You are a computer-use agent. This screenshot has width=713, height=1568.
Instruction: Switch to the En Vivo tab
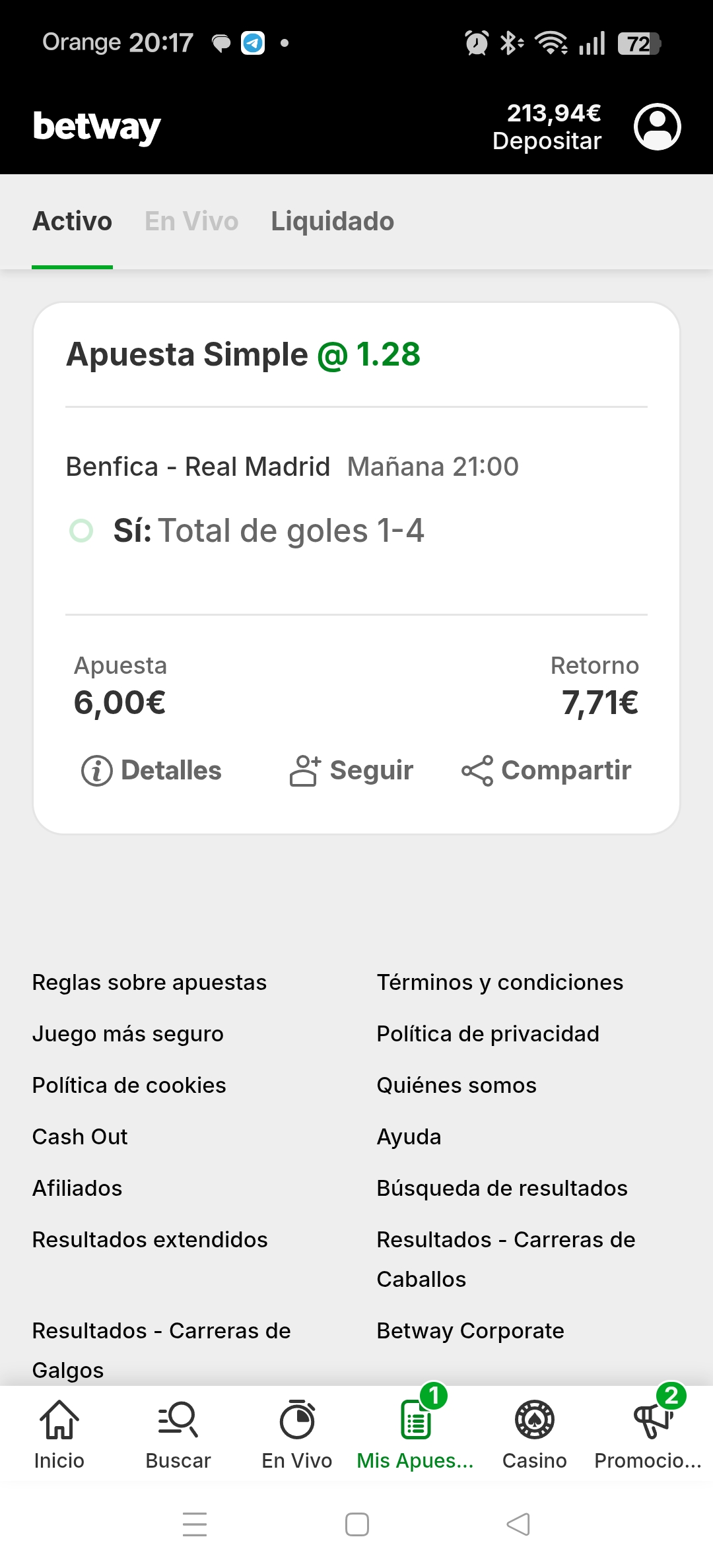point(191,221)
